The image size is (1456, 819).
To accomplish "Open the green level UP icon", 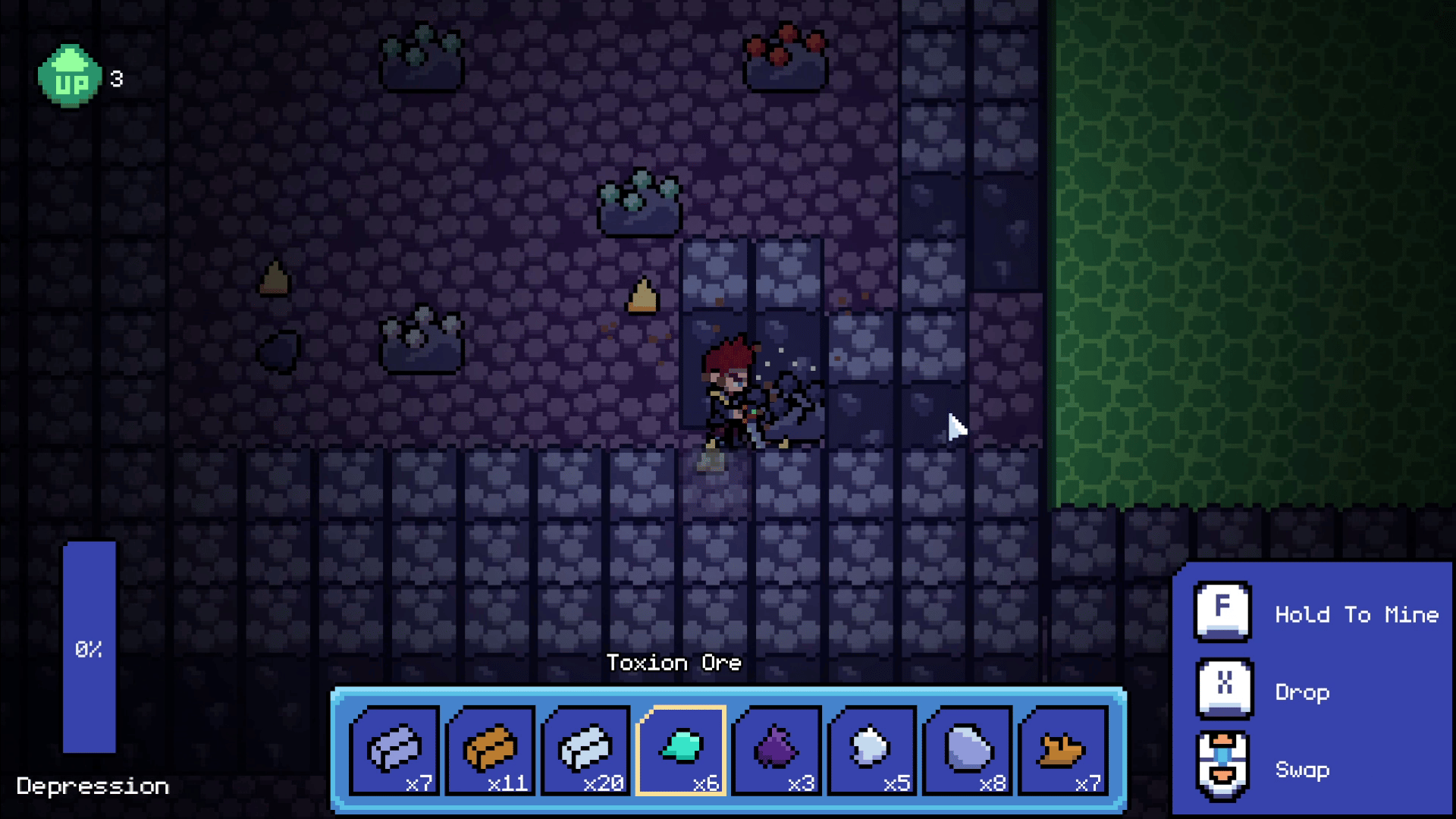I will click(70, 77).
